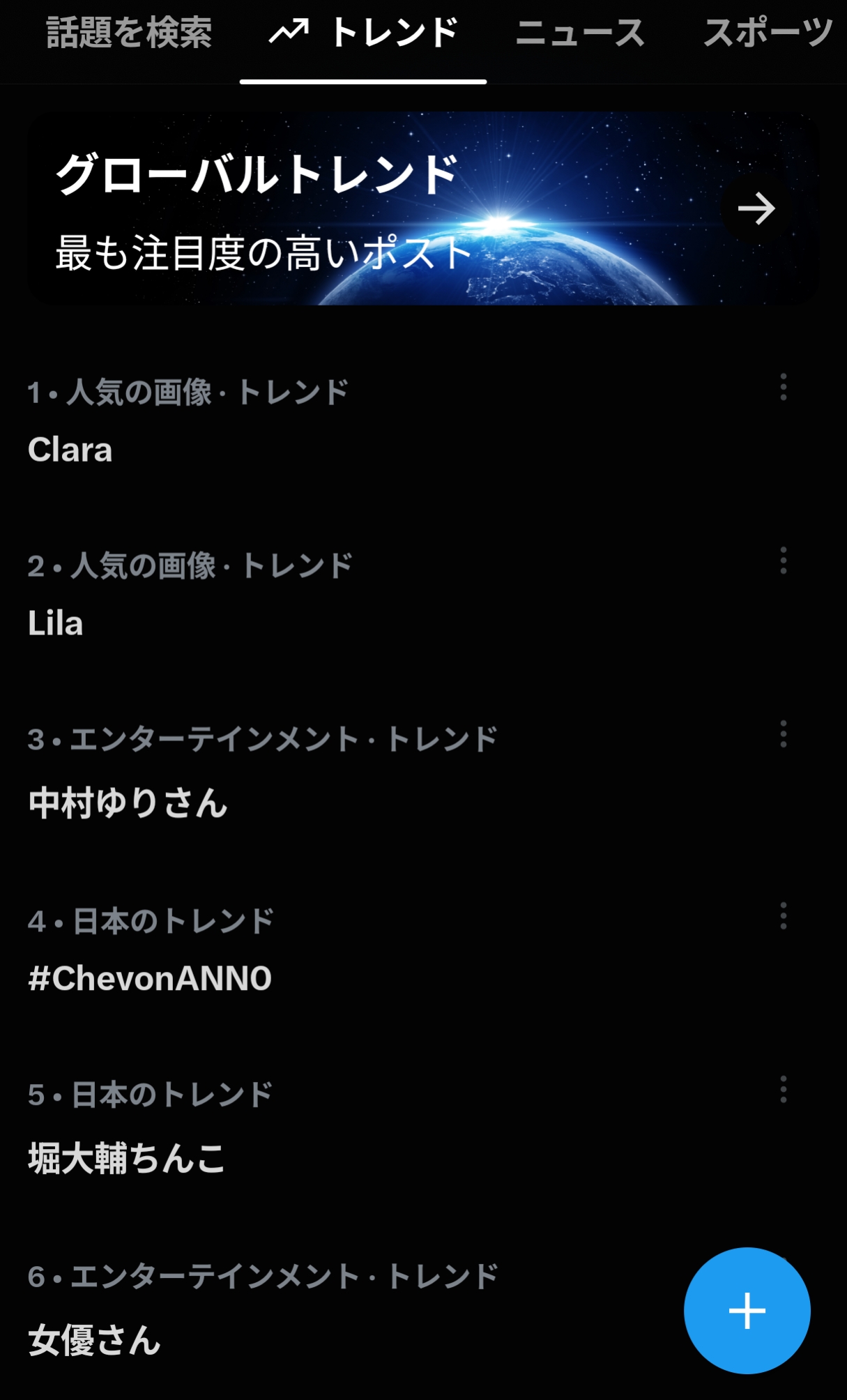The width and height of the screenshot is (847, 1400).
Task: Open more options for Lila trend
Action: (784, 560)
